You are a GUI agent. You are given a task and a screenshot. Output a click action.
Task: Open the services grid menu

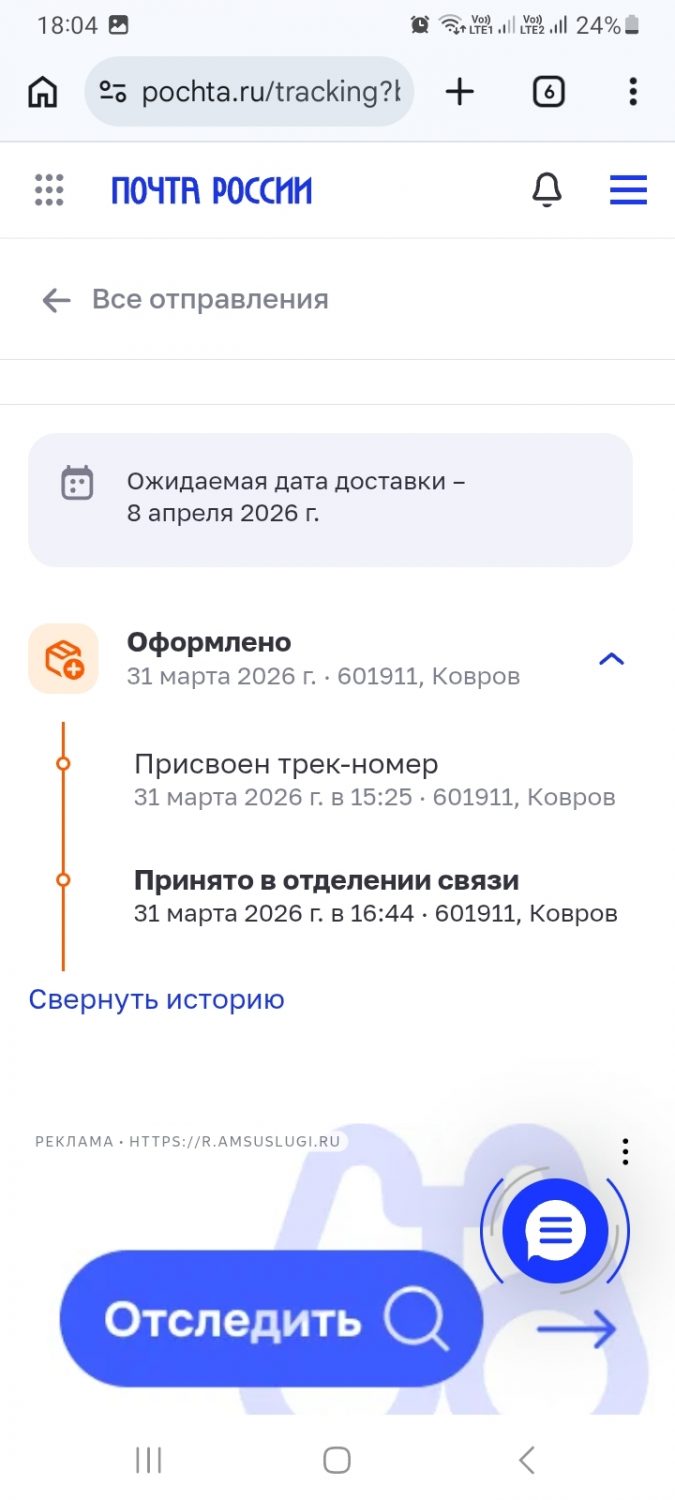(49, 189)
